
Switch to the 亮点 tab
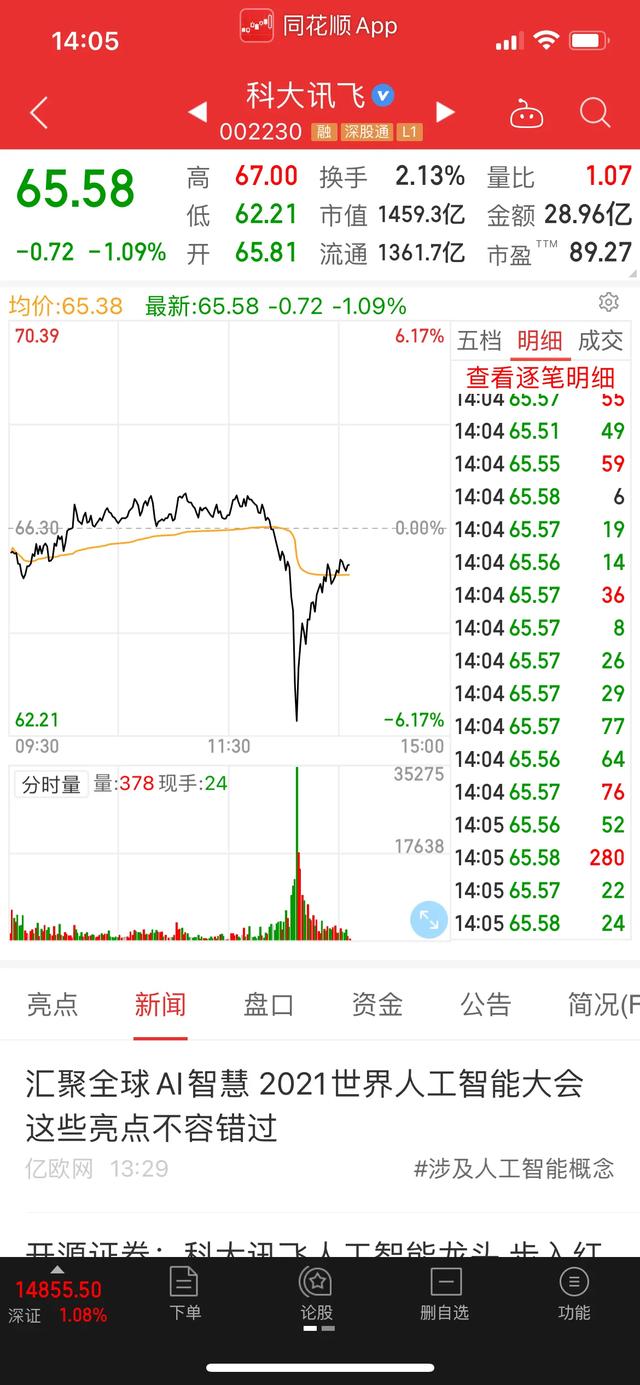[52, 1004]
